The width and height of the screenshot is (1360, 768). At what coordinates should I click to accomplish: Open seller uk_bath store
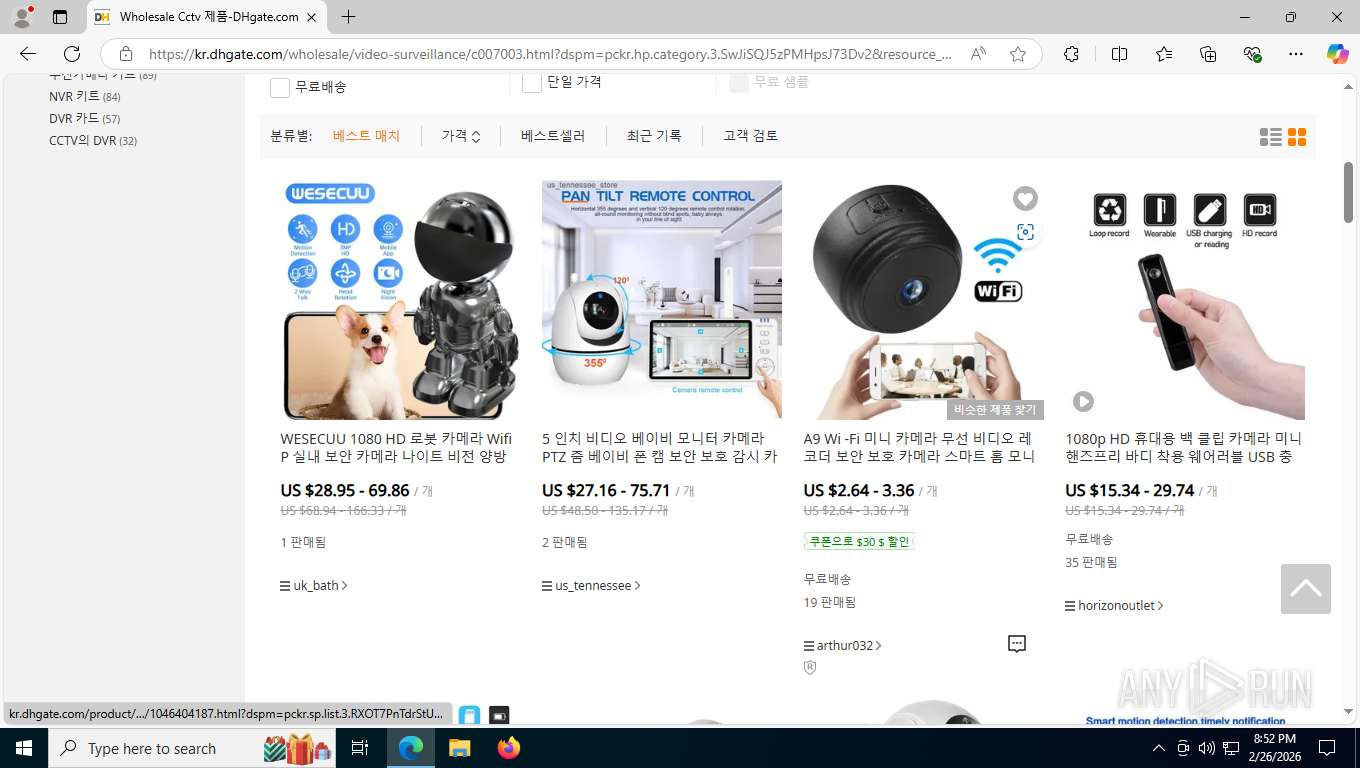click(x=316, y=586)
